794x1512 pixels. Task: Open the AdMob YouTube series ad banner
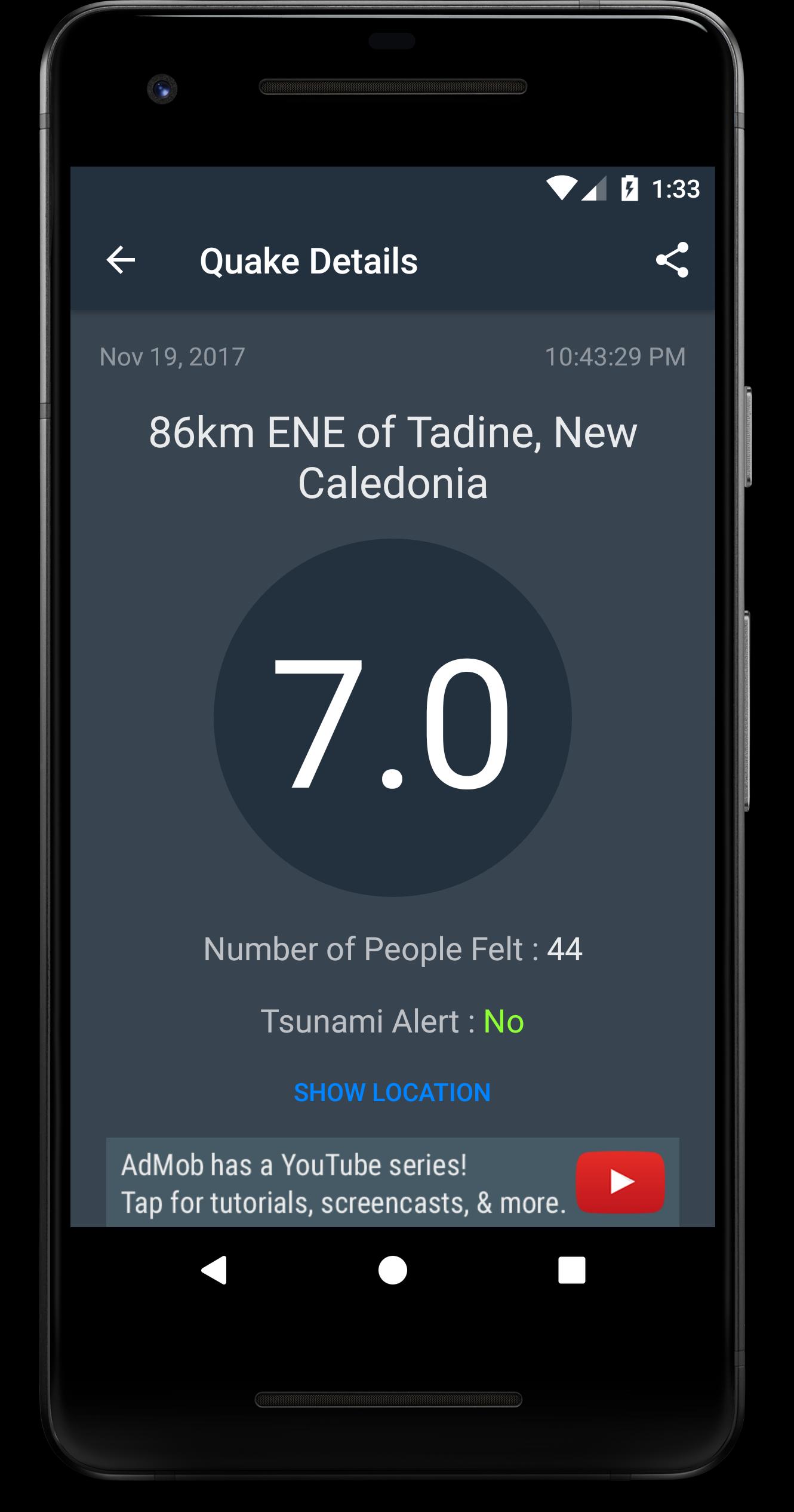pyautogui.click(x=392, y=1182)
